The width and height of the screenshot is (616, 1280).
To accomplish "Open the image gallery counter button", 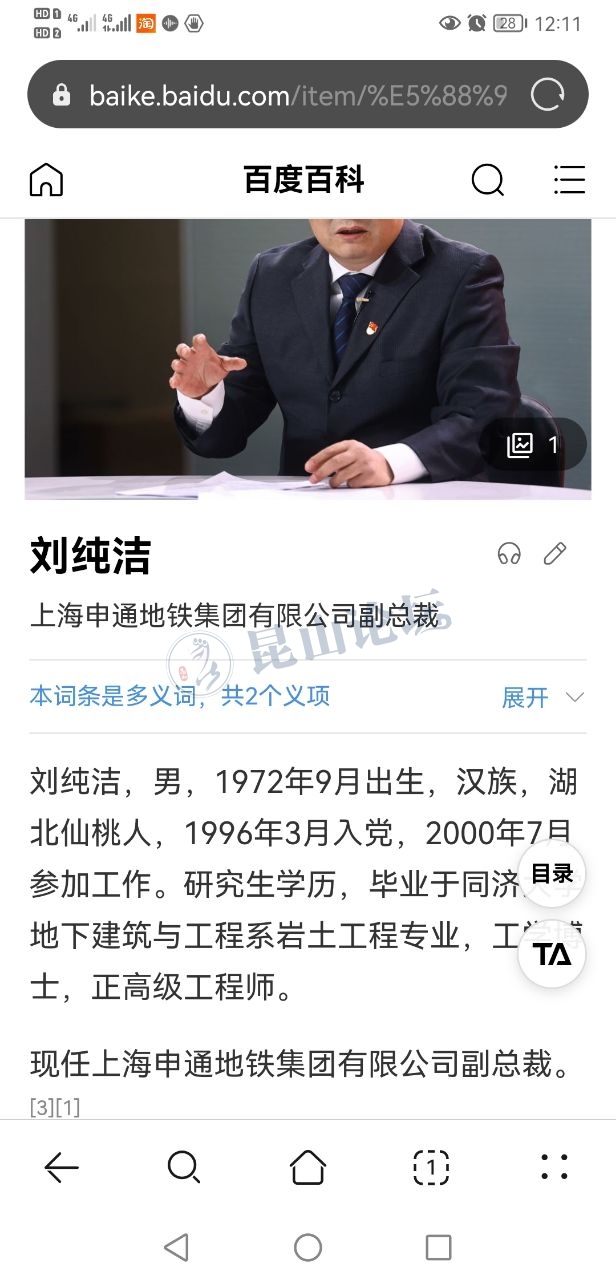I will (533, 445).
